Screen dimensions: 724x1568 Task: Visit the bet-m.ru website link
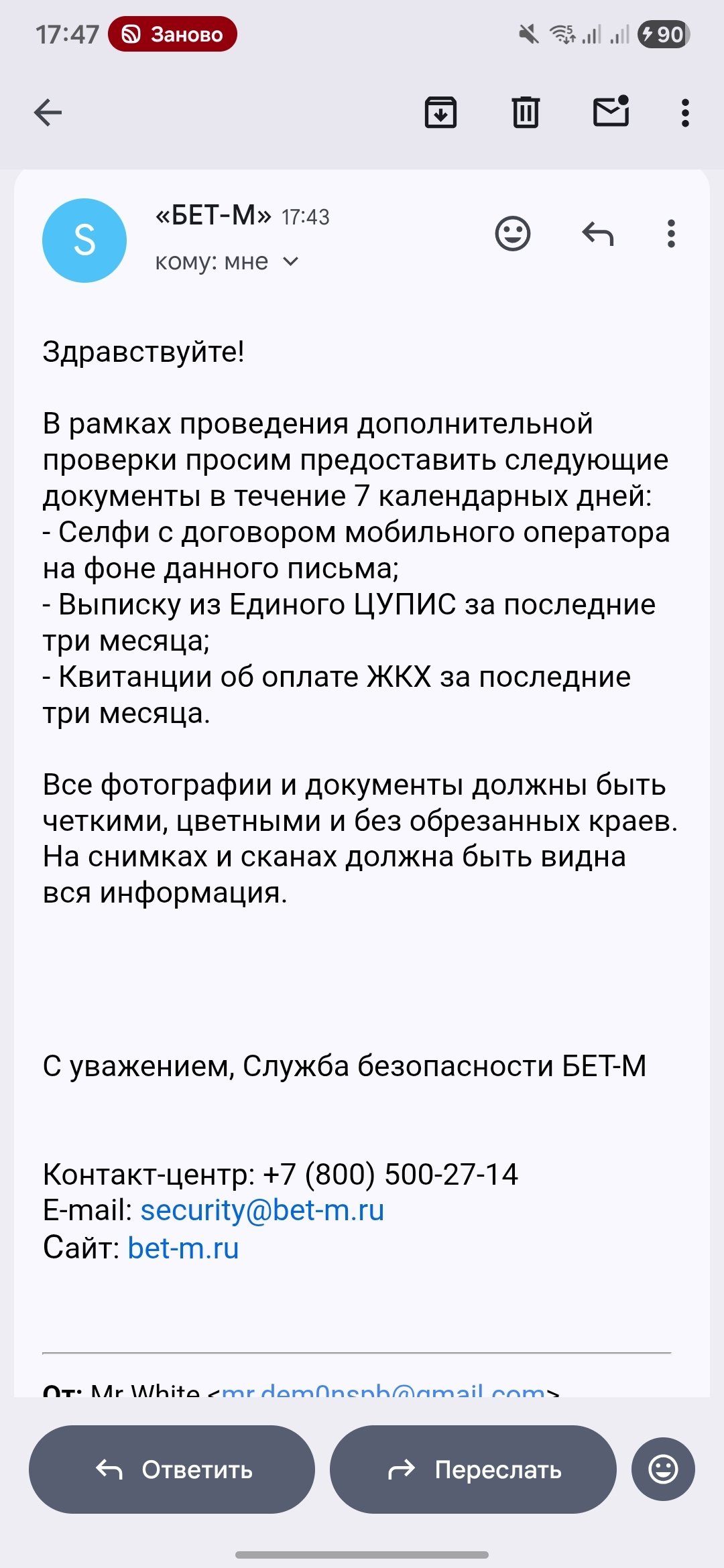pos(183,1248)
